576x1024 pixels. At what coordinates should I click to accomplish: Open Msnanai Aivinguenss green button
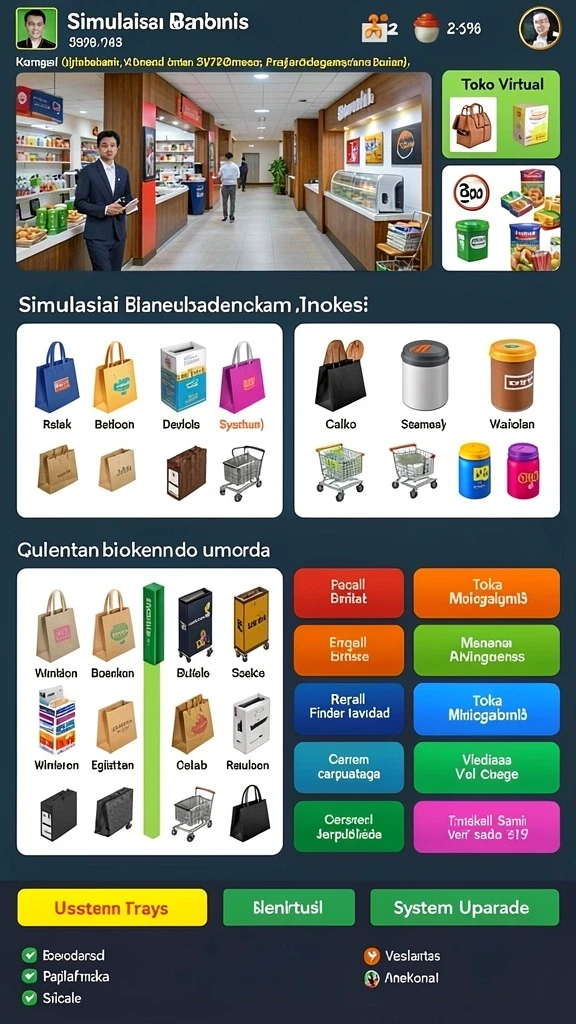(x=487, y=650)
